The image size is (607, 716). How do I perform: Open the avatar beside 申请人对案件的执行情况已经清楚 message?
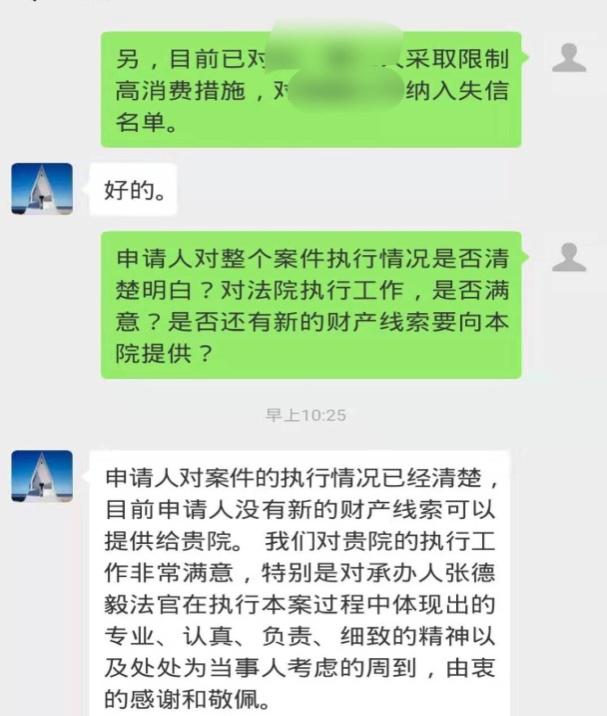click(41, 476)
